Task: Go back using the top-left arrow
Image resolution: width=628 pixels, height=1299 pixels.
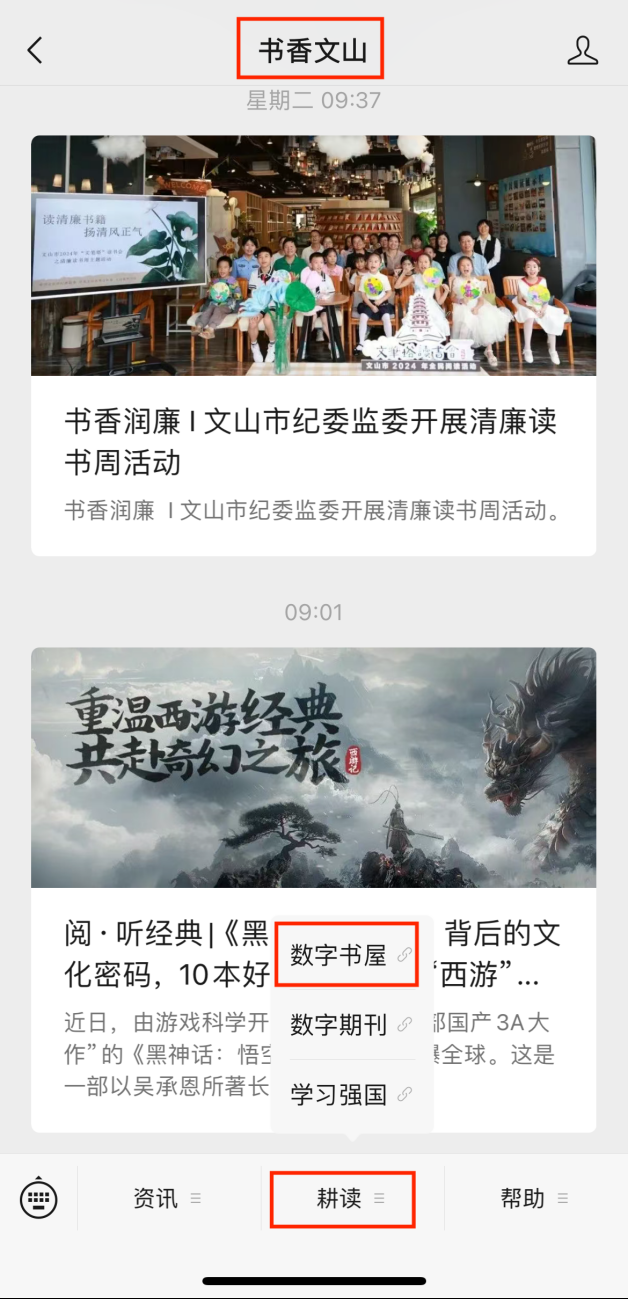Action: pos(35,51)
